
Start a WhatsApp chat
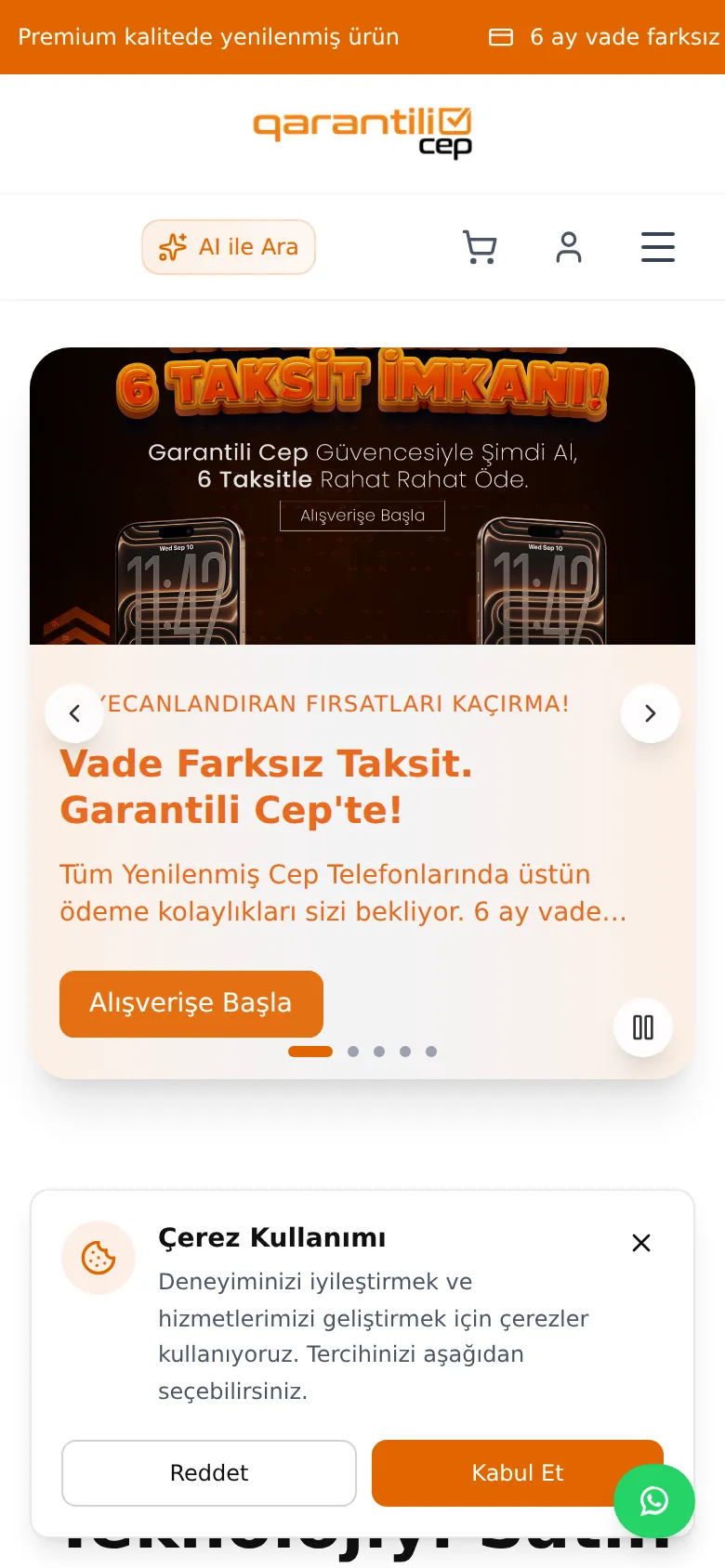pos(654,1501)
